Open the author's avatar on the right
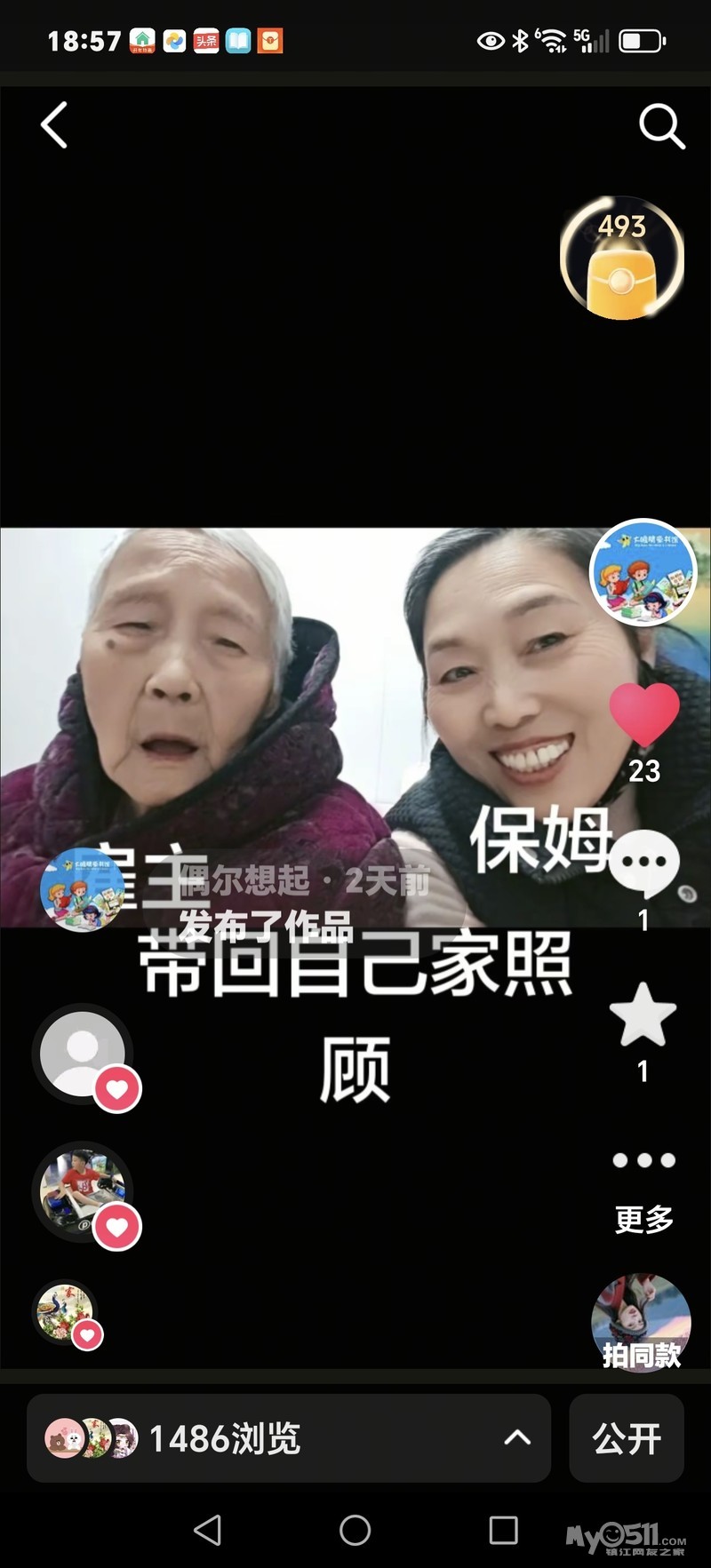The height and width of the screenshot is (1568, 711). pos(643,573)
